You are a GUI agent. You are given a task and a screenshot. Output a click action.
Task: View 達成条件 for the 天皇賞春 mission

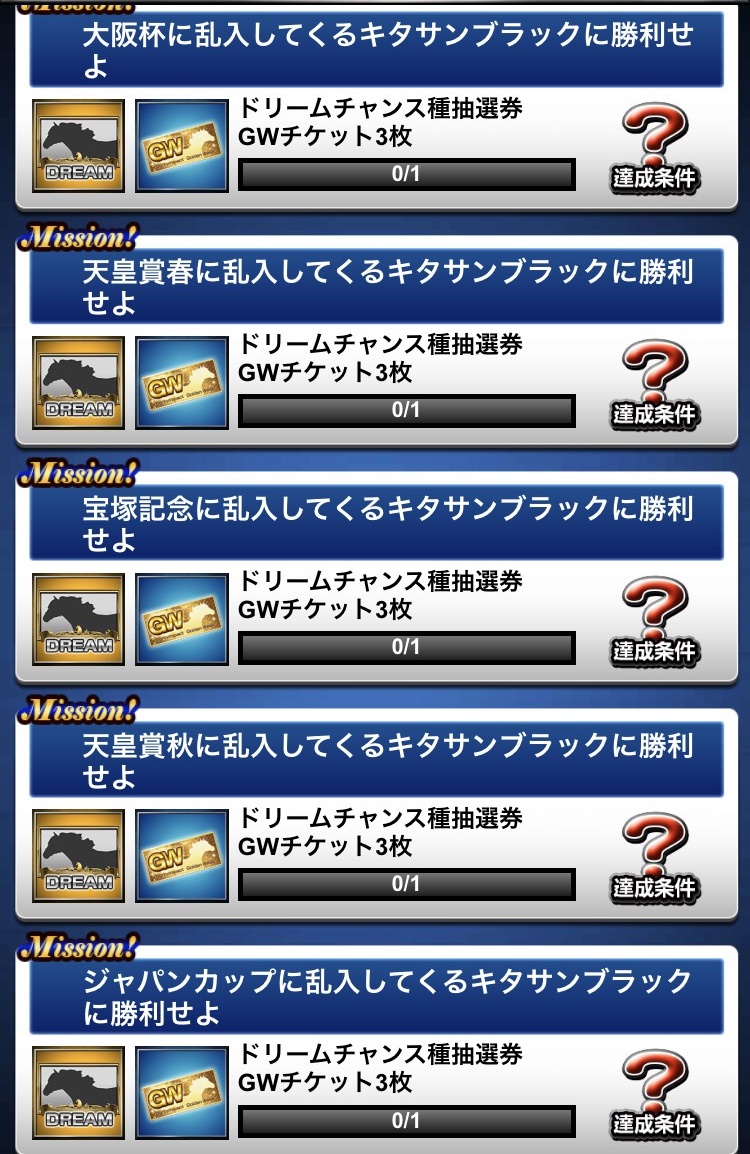655,385
